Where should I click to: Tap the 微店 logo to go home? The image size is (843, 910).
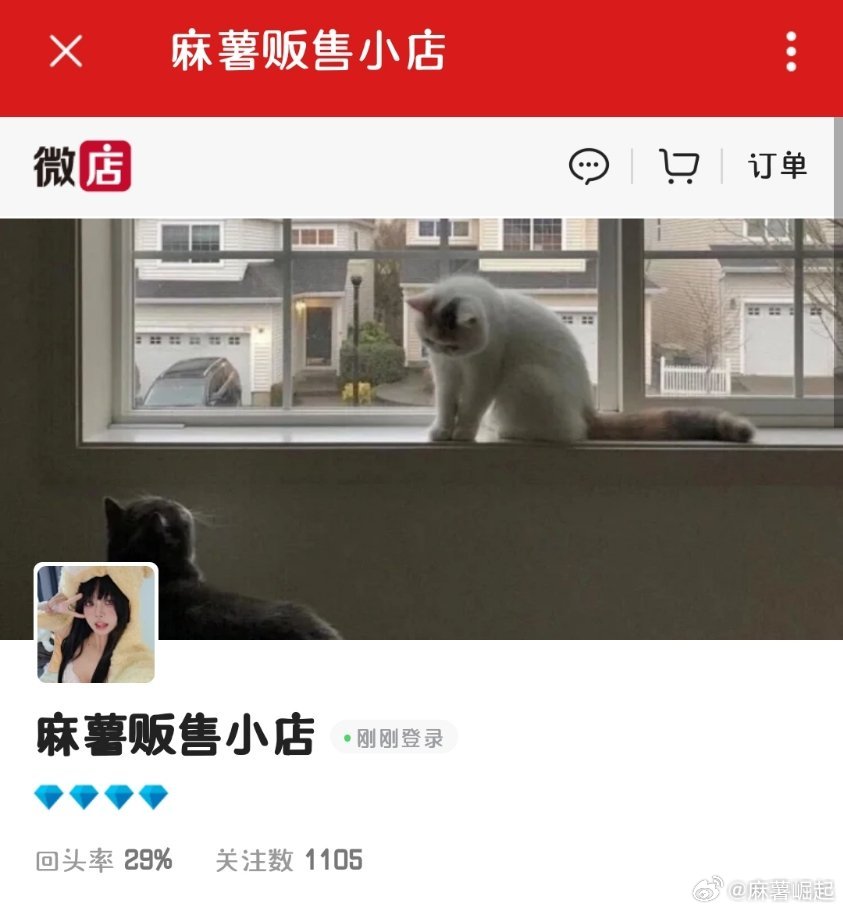pos(82,166)
